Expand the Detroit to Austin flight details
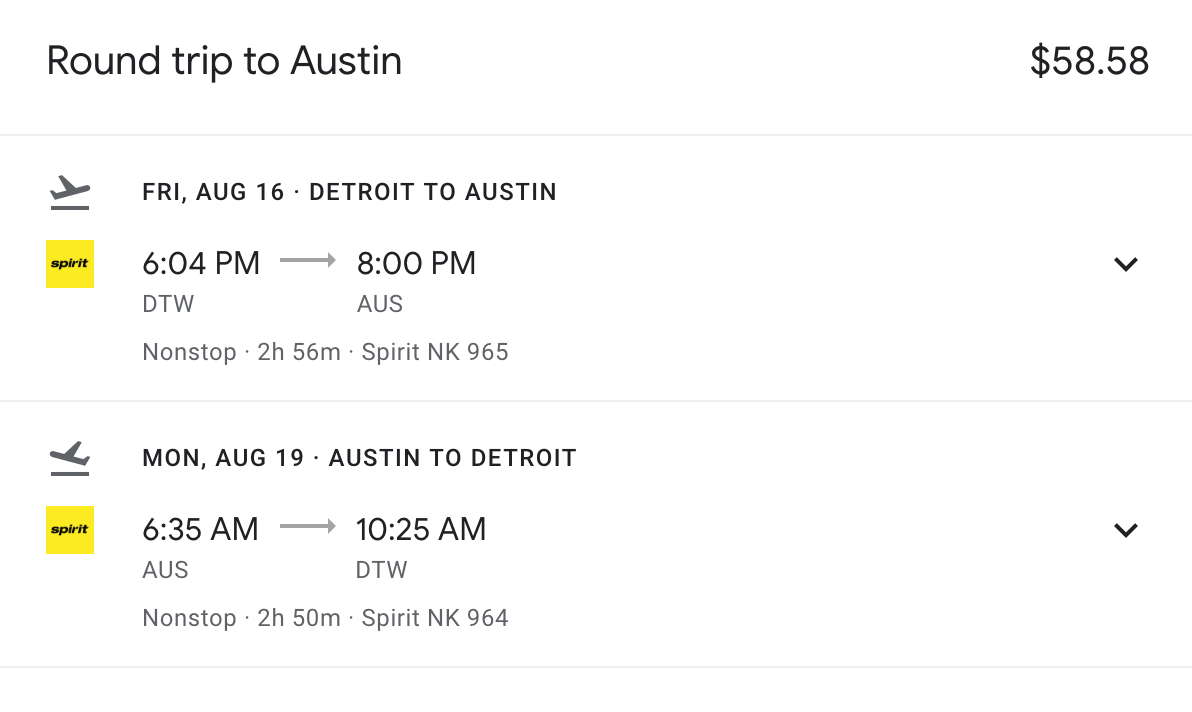This screenshot has height=712, width=1192. click(1126, 264)
